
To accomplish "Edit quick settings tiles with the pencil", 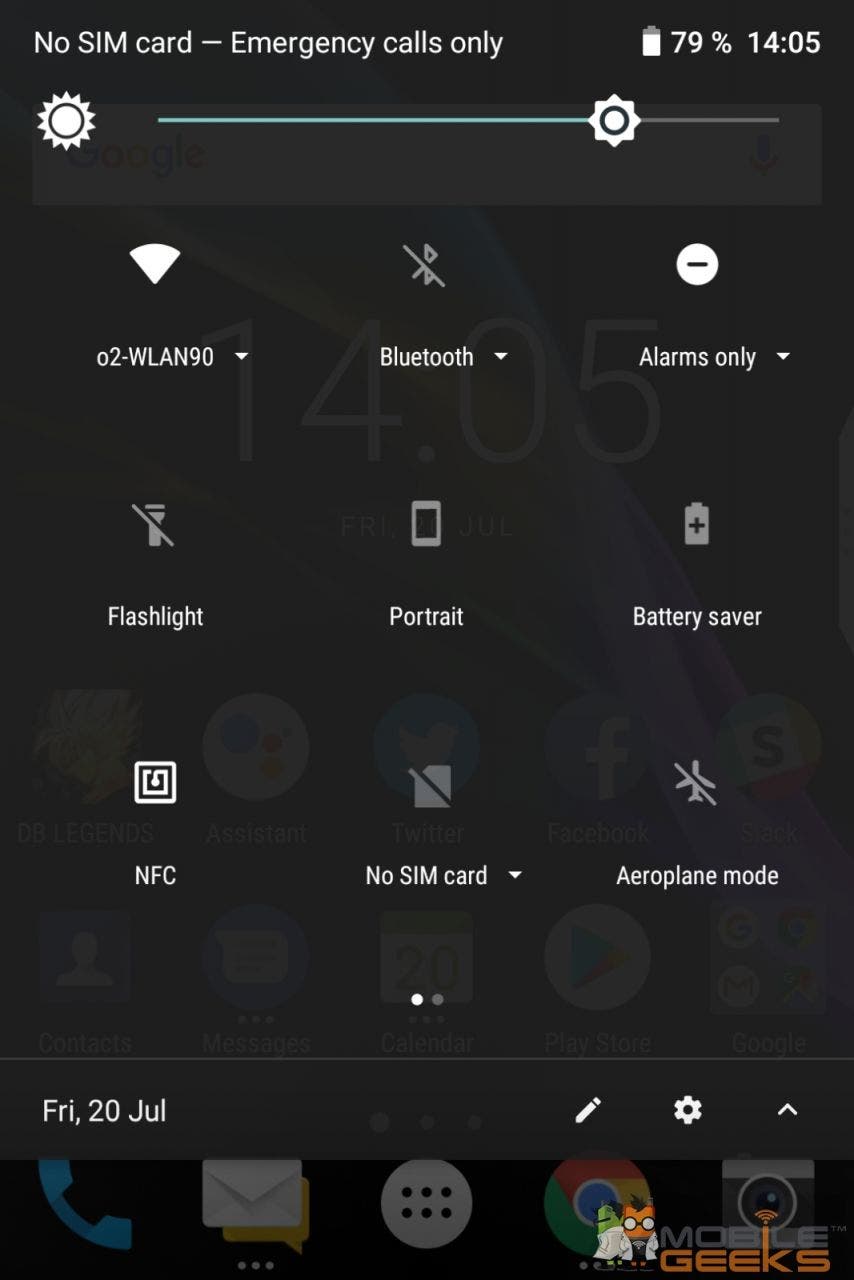I will [588, 1110].
